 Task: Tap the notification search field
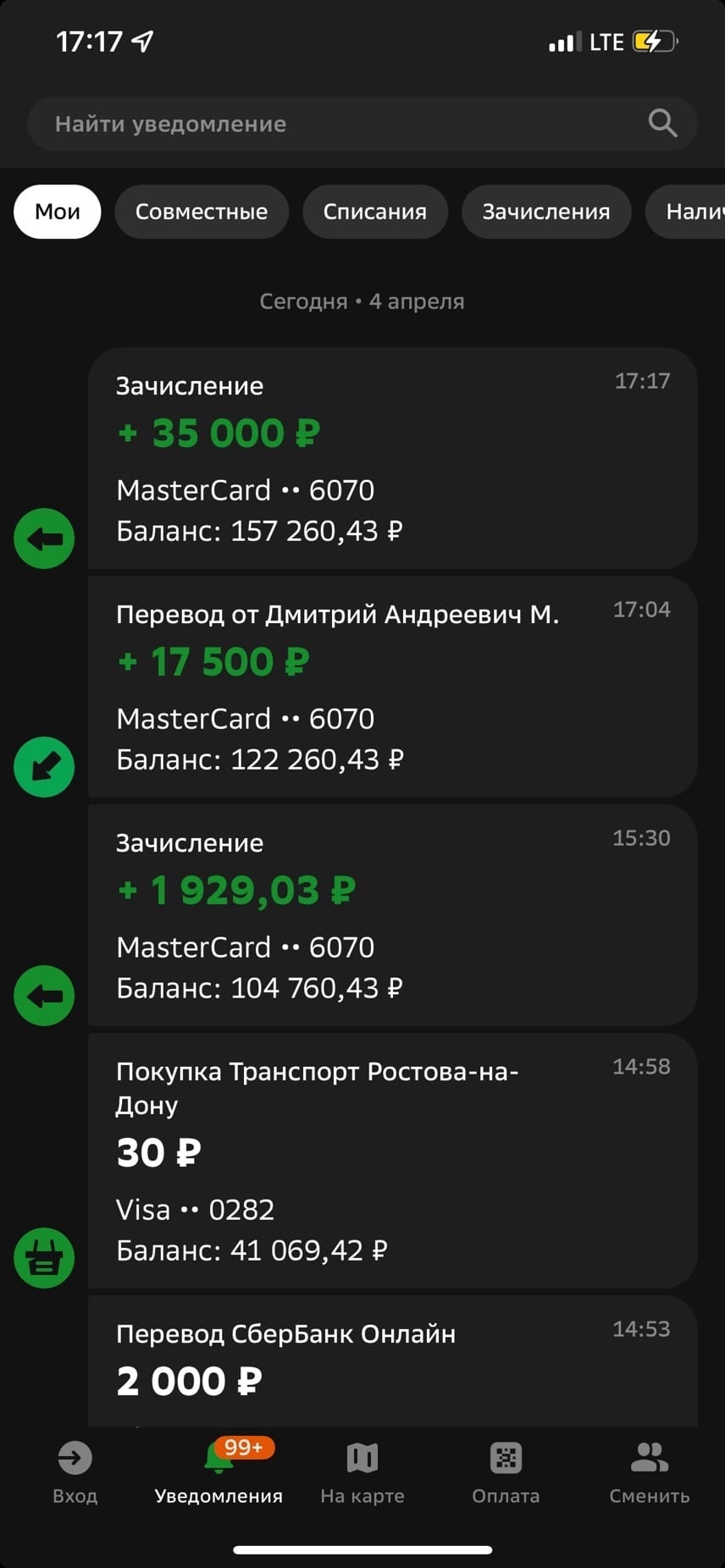click(x=339, y=124)
